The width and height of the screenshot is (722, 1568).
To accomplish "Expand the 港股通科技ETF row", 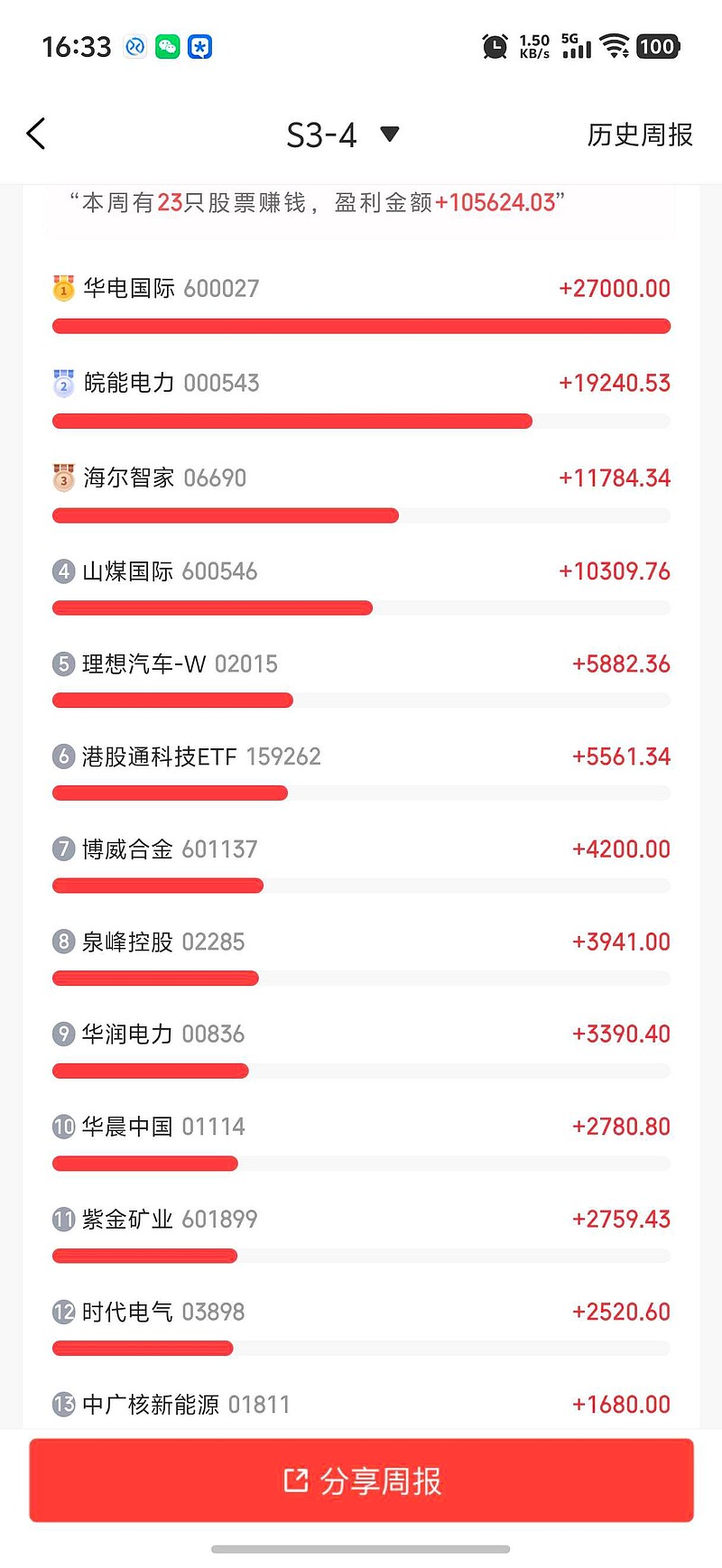I will tap(361, 757).
